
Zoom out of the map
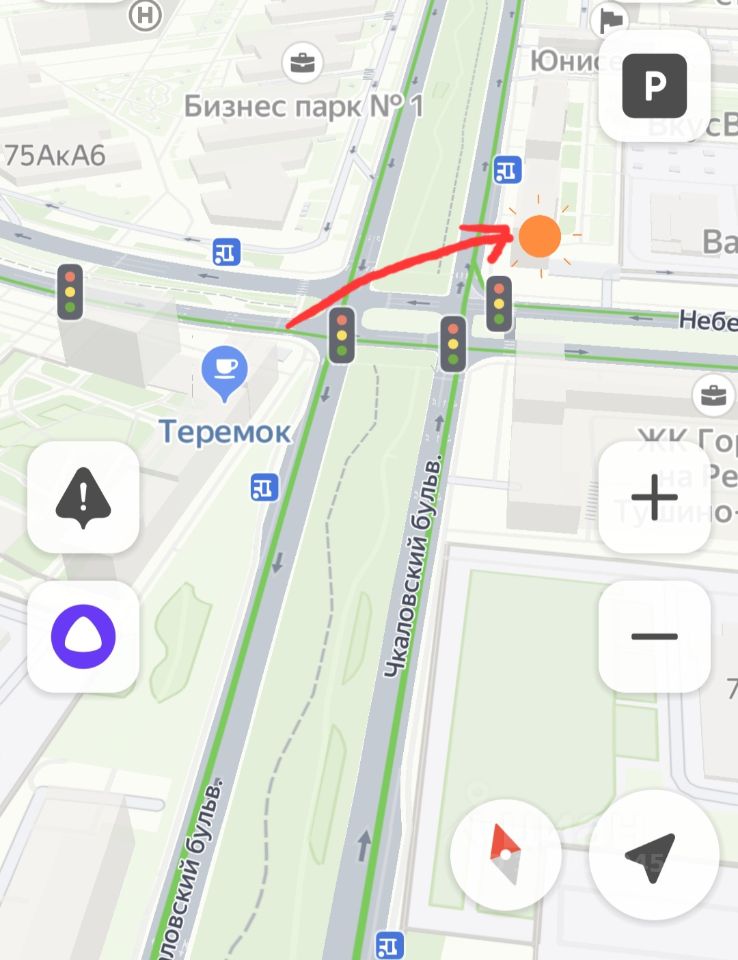click(x=654, y=636)
